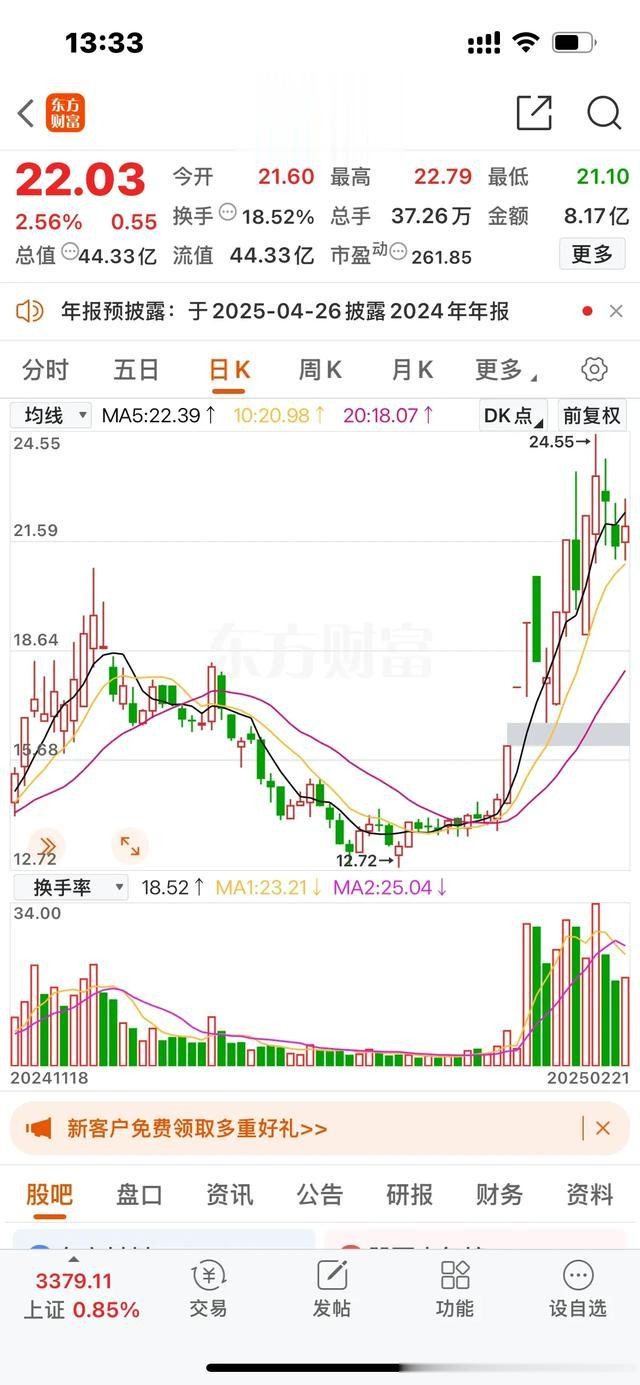The height and width of the screenshot is (1385, 640).
Task: Close the 新客户免费领取多重好礼 banner
Action: point(602,1128)
